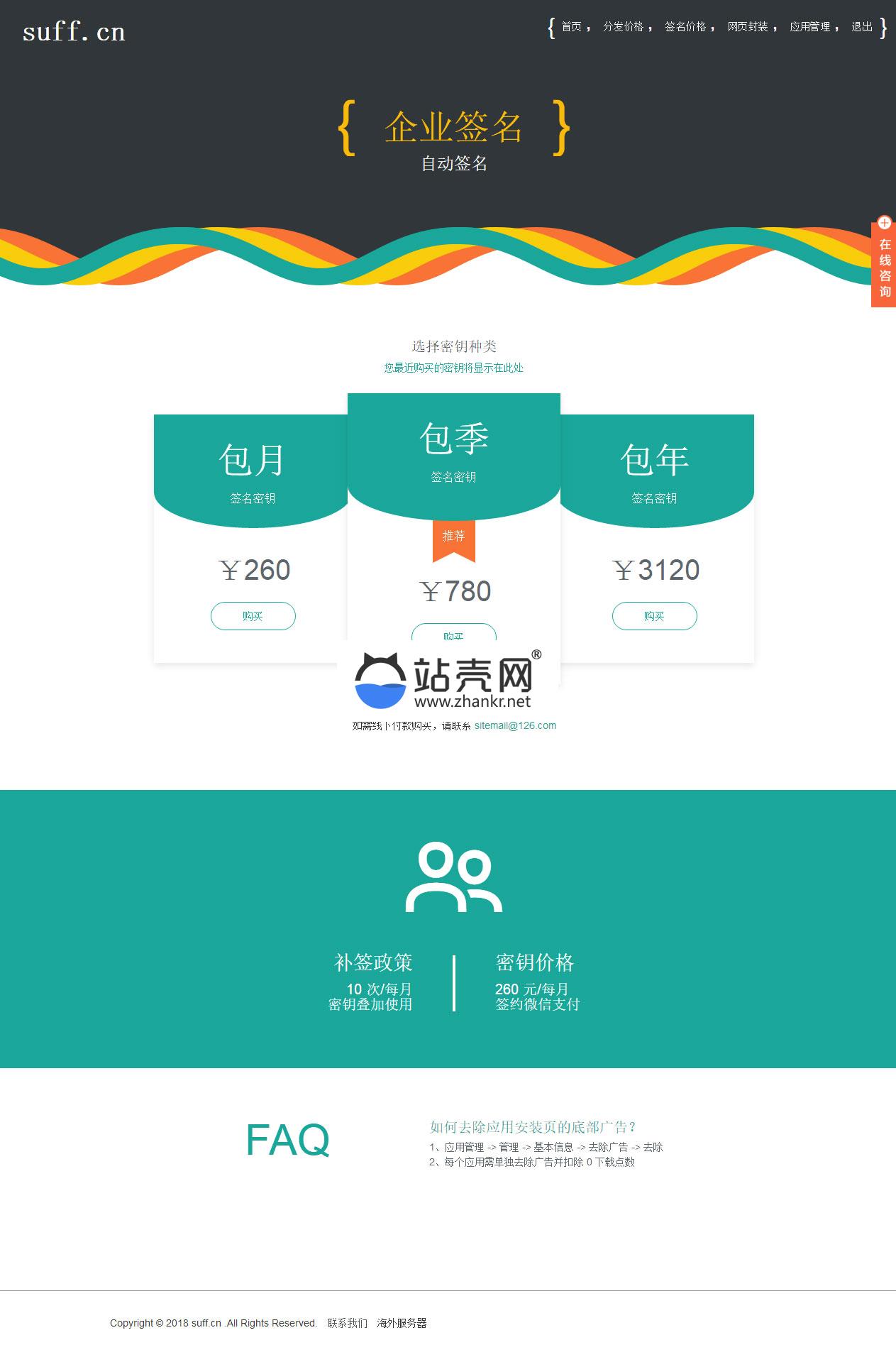Screen dimensions: 896x1362
Task: Buy the 包季 ¥780 key
Action: point(453,632)
